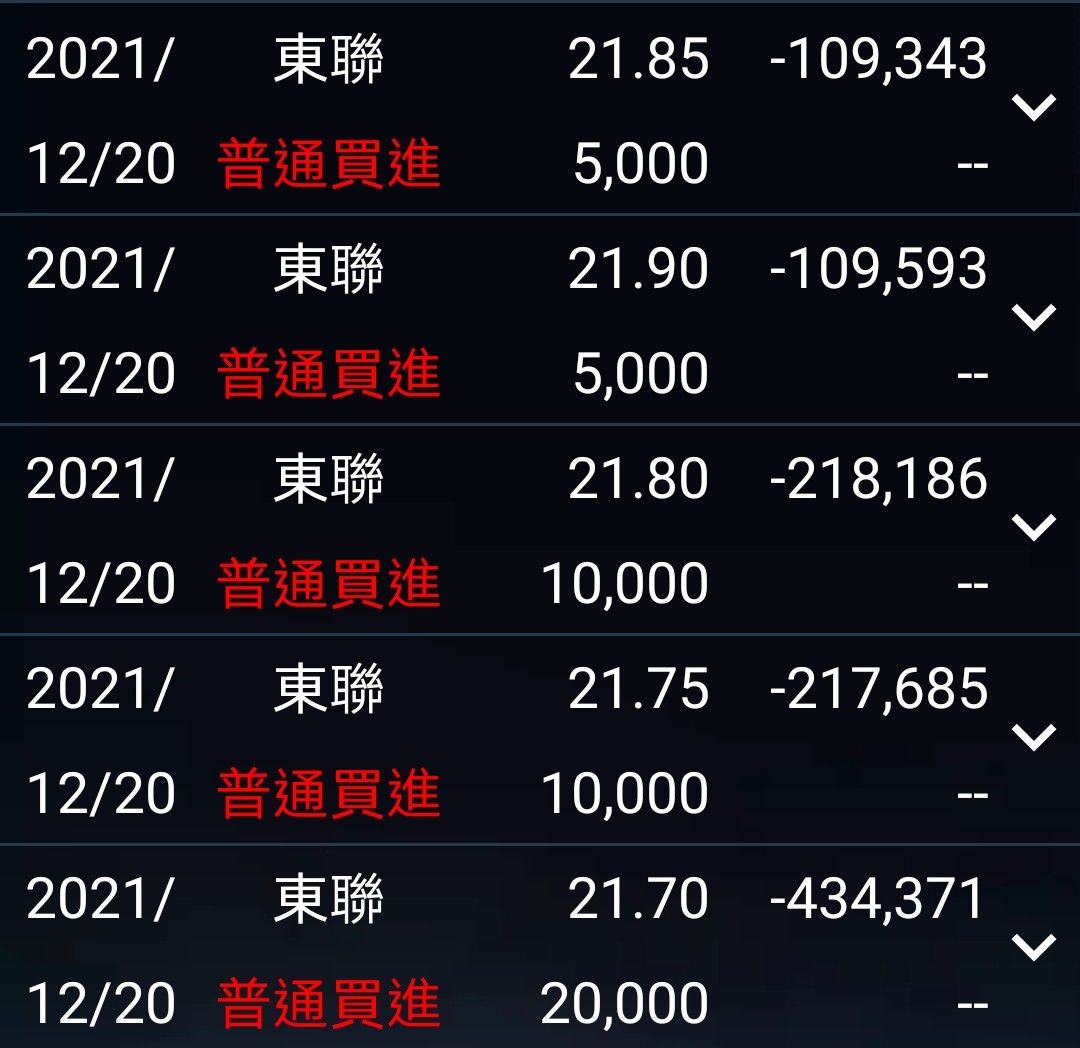Expand the 東聯 trade priced at 21.85
1080x1048 pixels.
tap(1034, 108)
